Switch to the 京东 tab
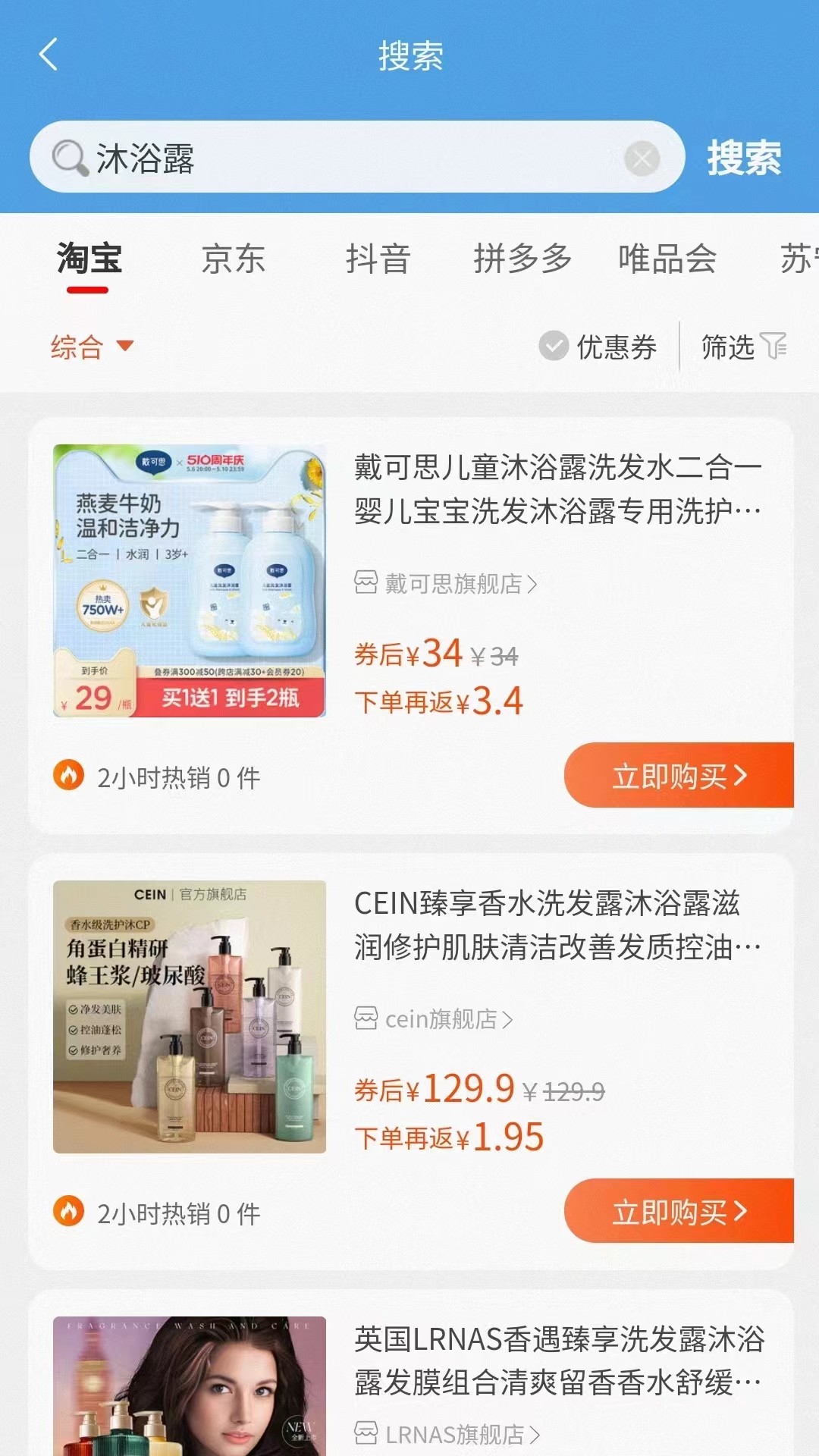Screen dimensions: 819x1456 click(234, 259)
